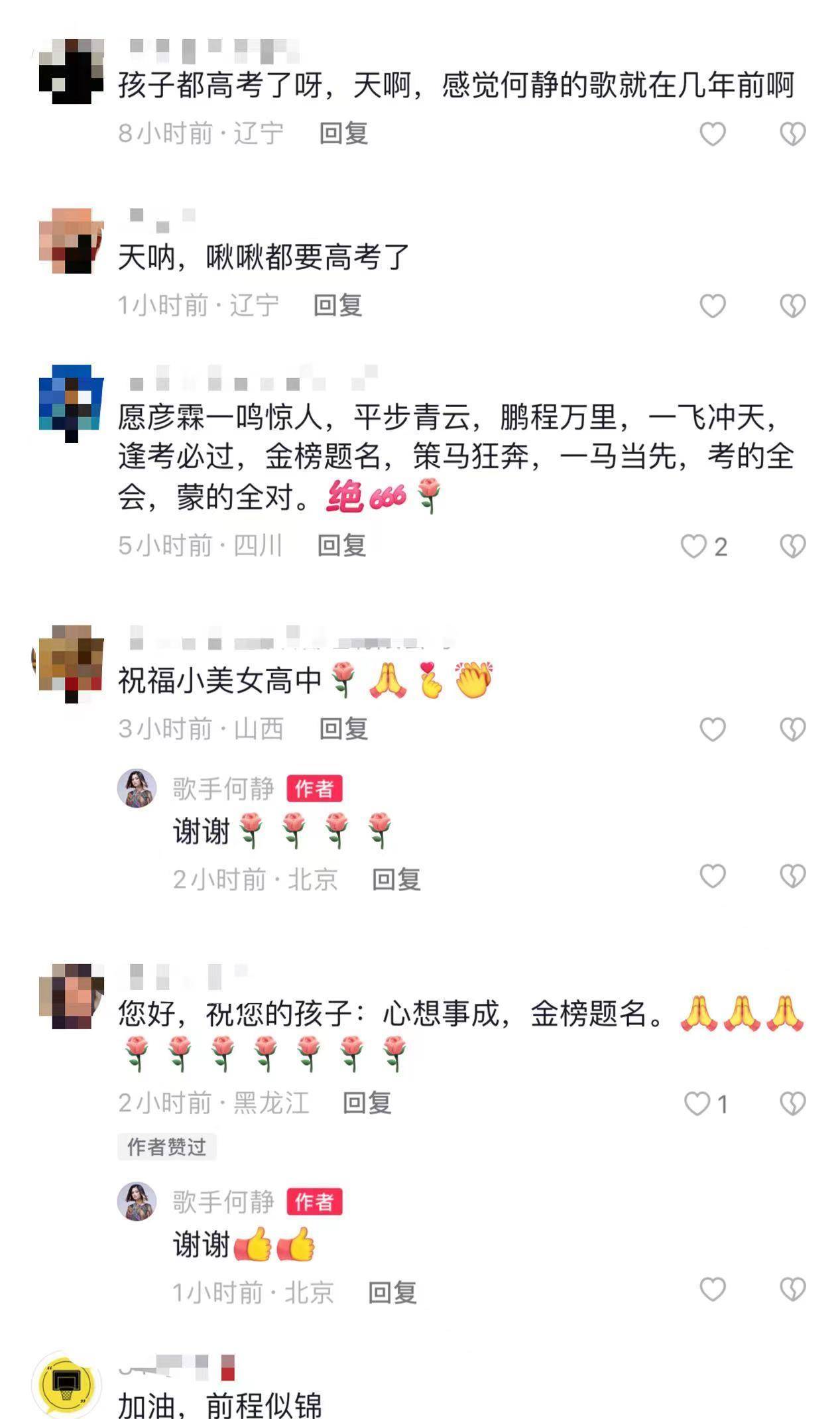
Task: Like 何静's thumbs-up 谢谢 reply
Action: tap(713, 1290)
